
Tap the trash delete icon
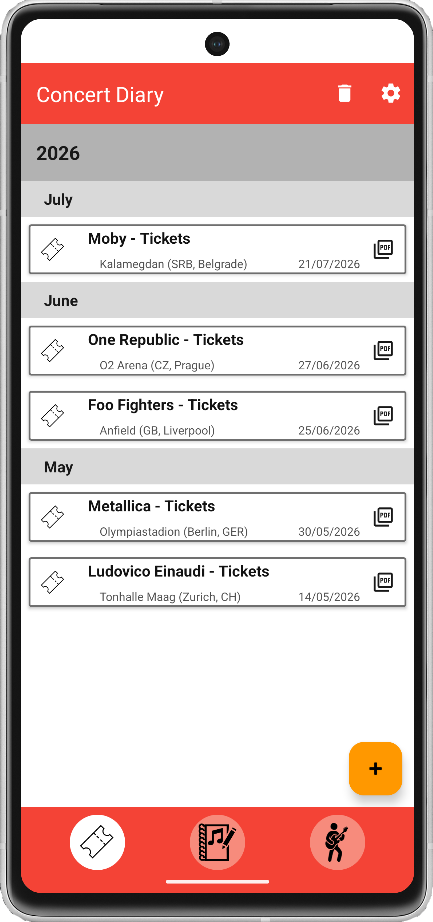[x=344, y=93]
